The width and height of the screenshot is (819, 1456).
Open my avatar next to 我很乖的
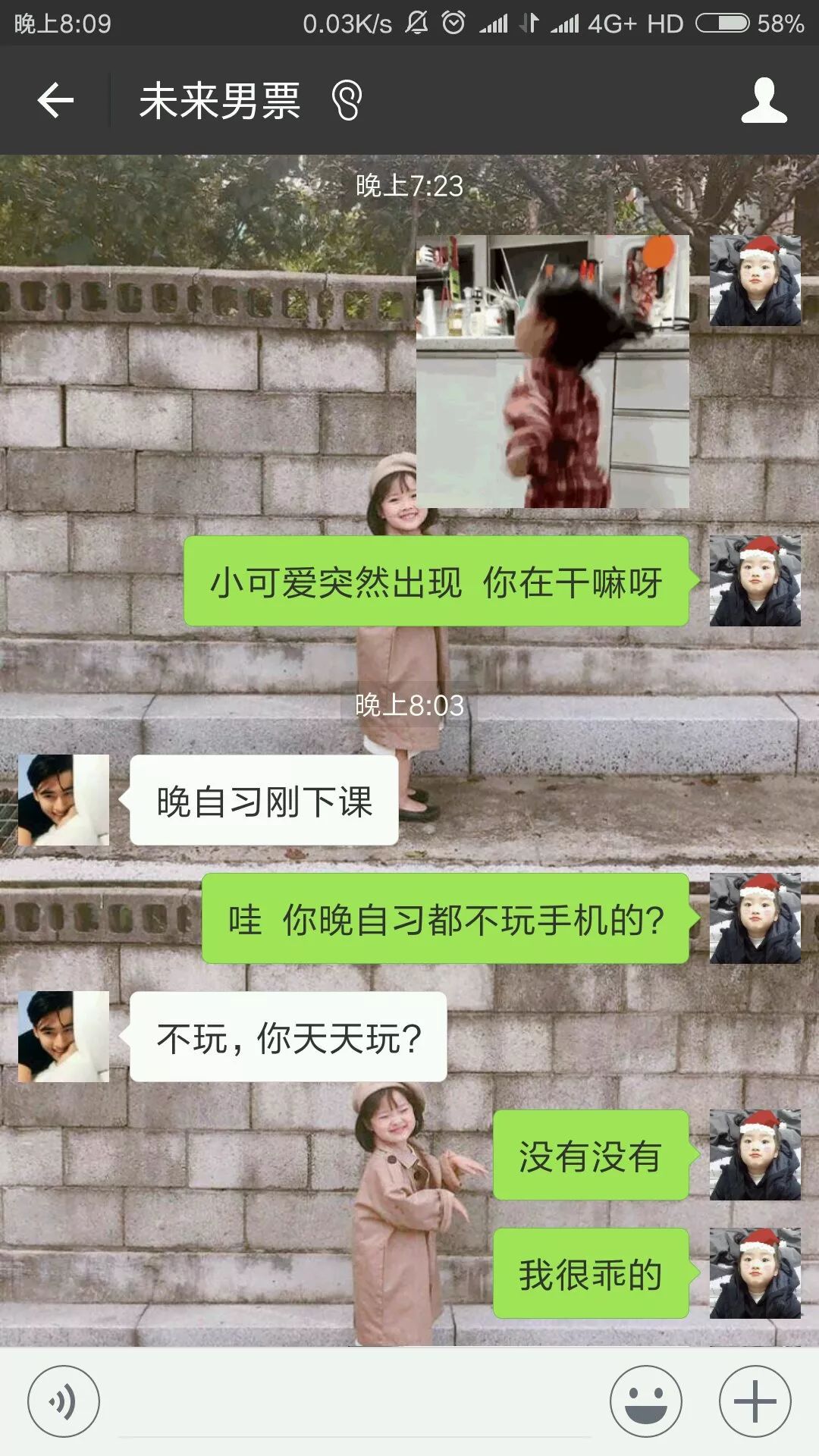click(755, 1273)
